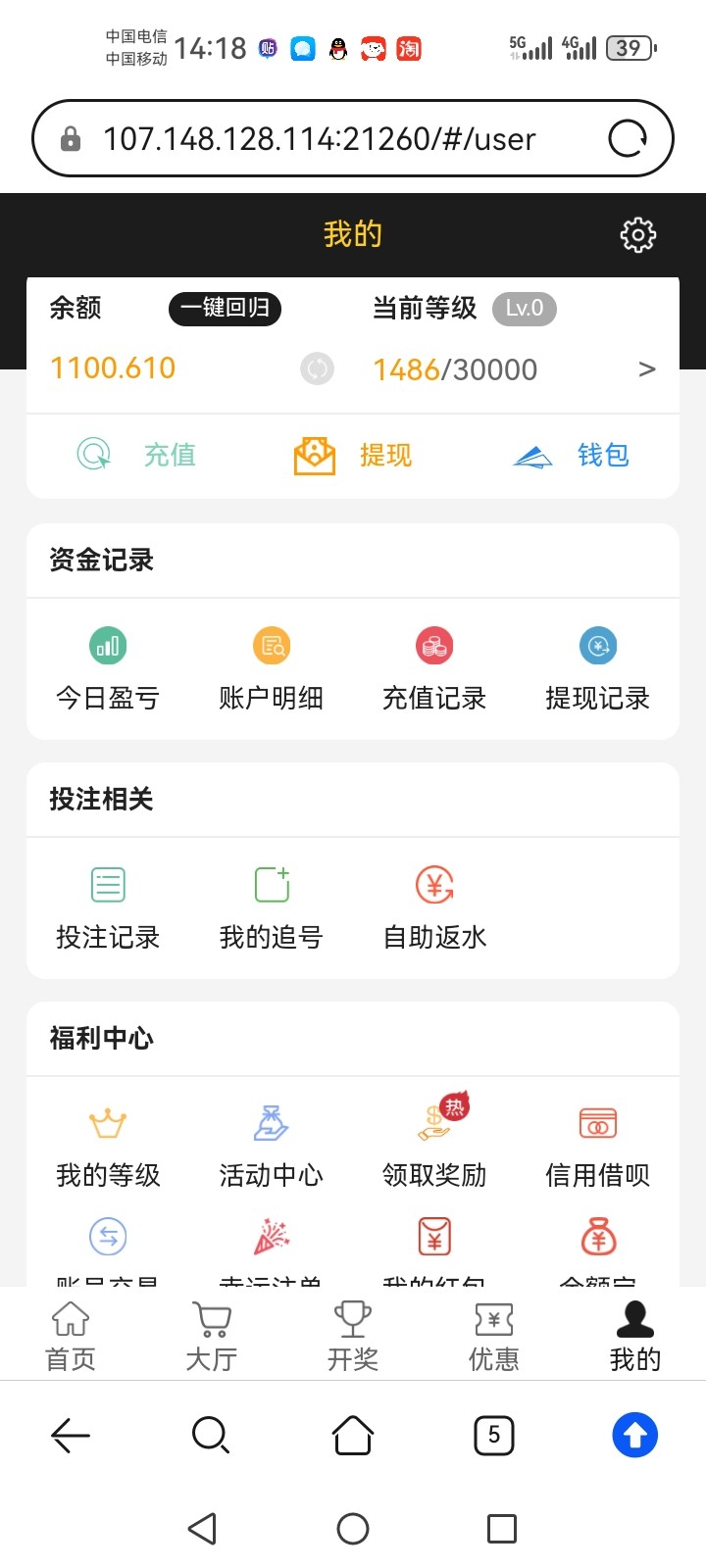Switch to the 大厅 lobby tab
This screenshot has height=1568, width=706.
[211, 1333]
